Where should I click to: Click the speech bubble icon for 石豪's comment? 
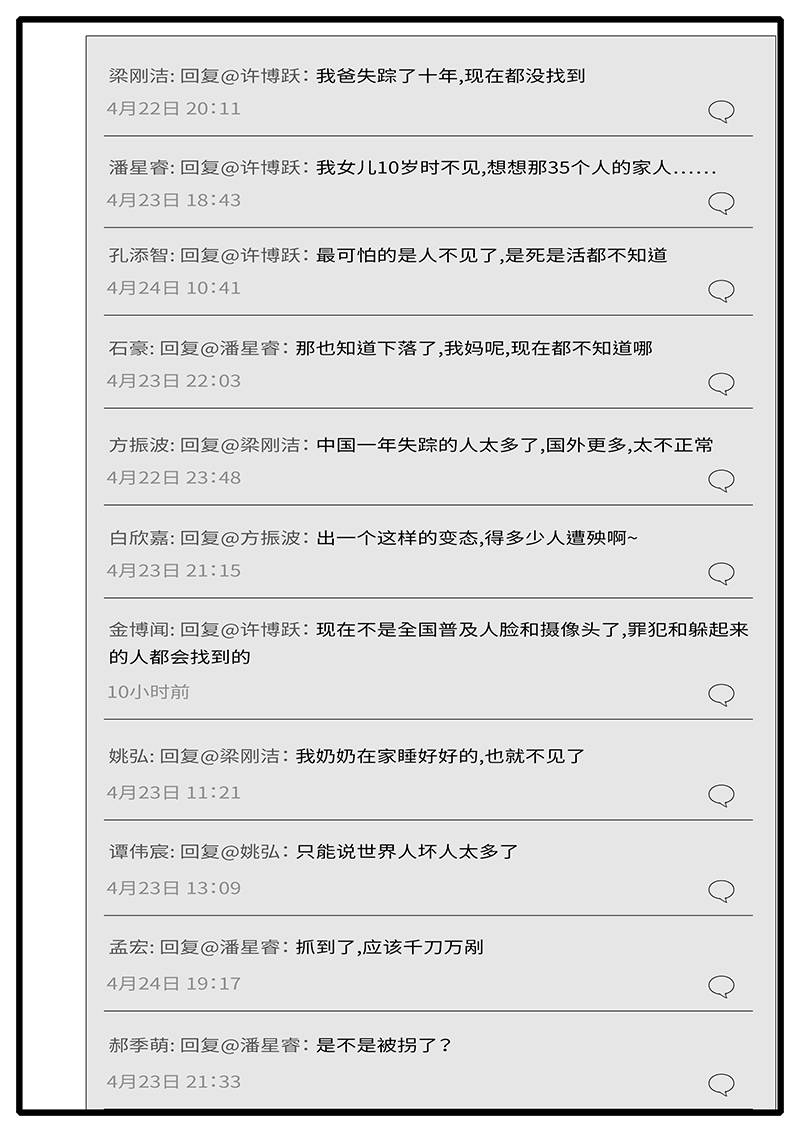click(x=720, y=382)
